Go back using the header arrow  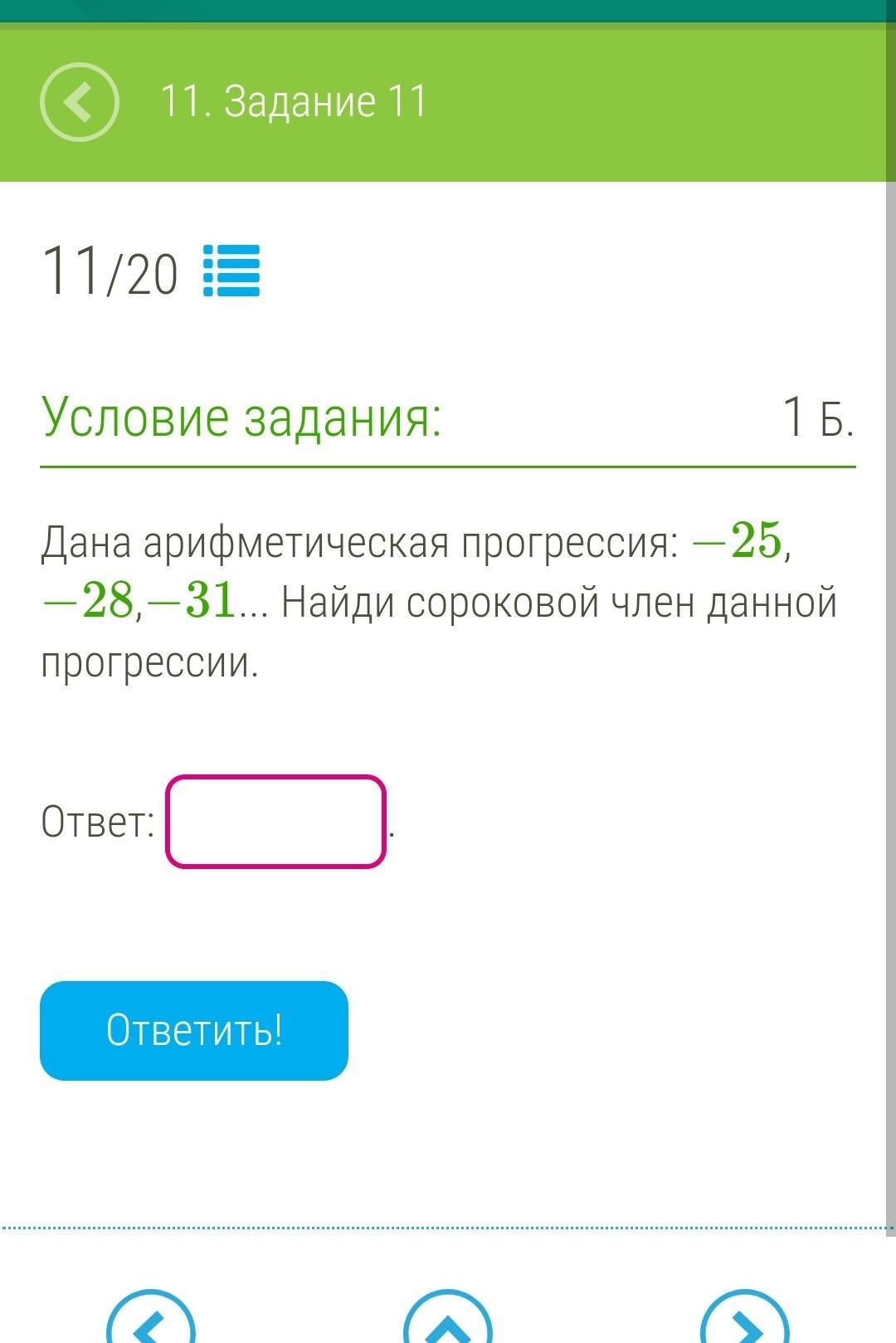(x=80, y=102)
